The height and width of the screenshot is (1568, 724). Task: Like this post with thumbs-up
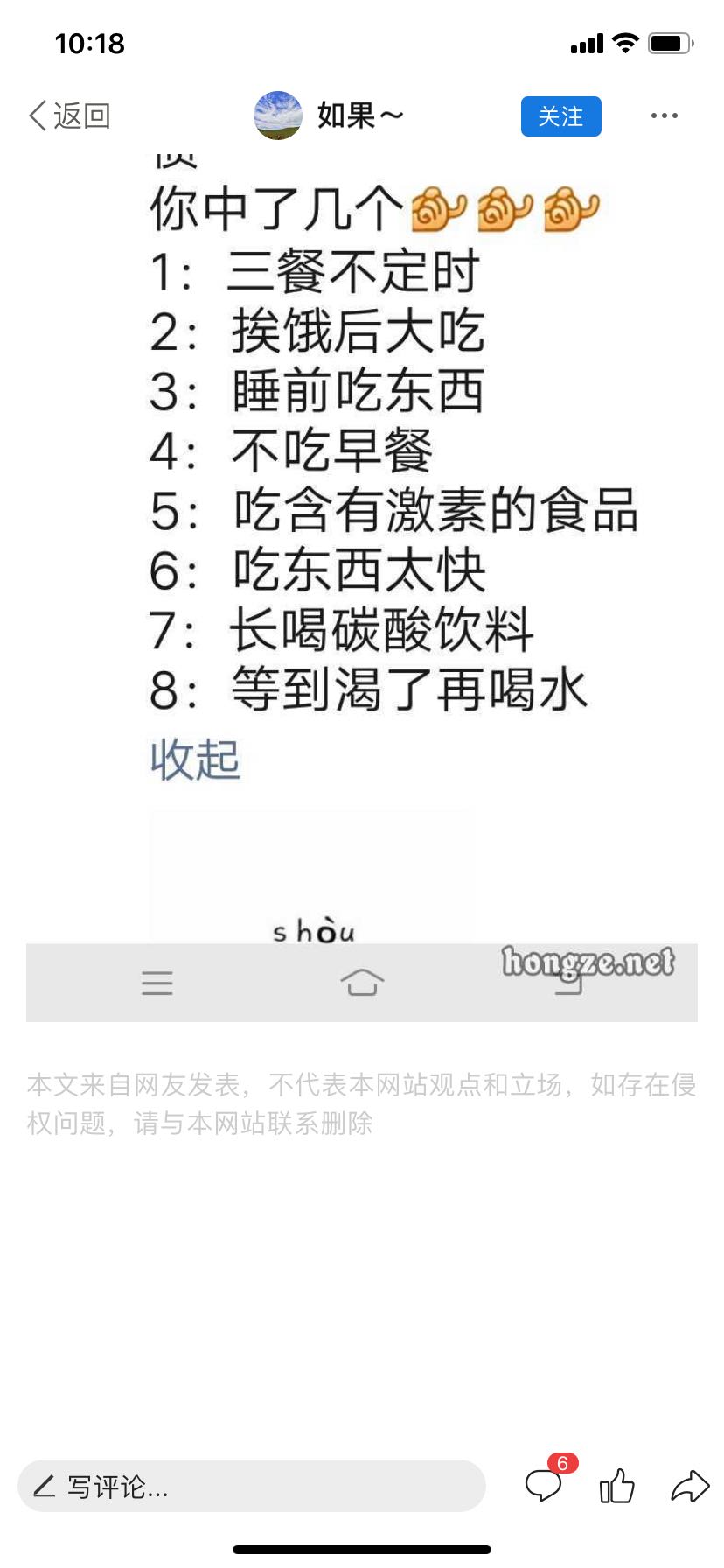(x=617, y=1485)
